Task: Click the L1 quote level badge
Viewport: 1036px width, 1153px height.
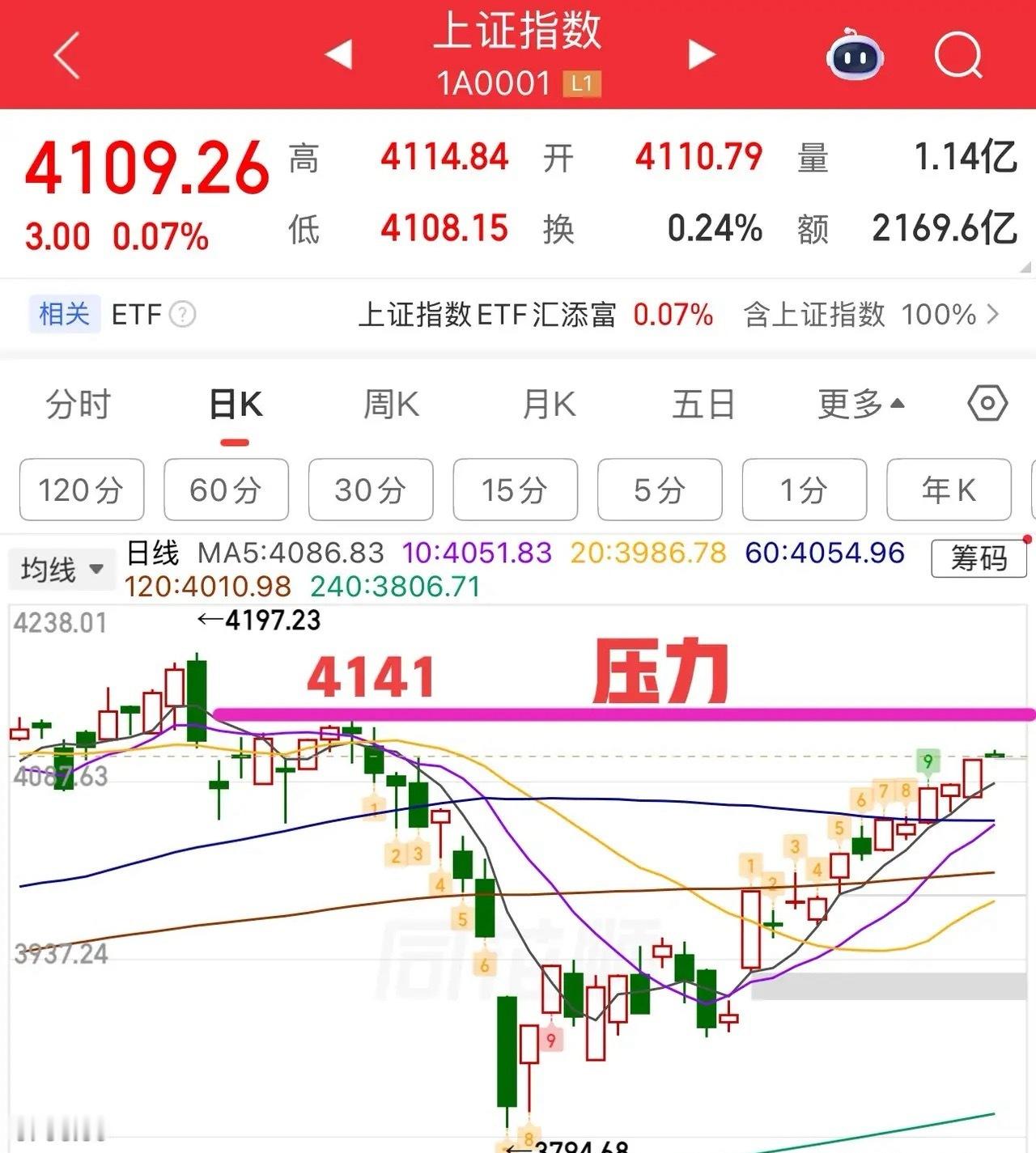Action: tap(584, 83)
